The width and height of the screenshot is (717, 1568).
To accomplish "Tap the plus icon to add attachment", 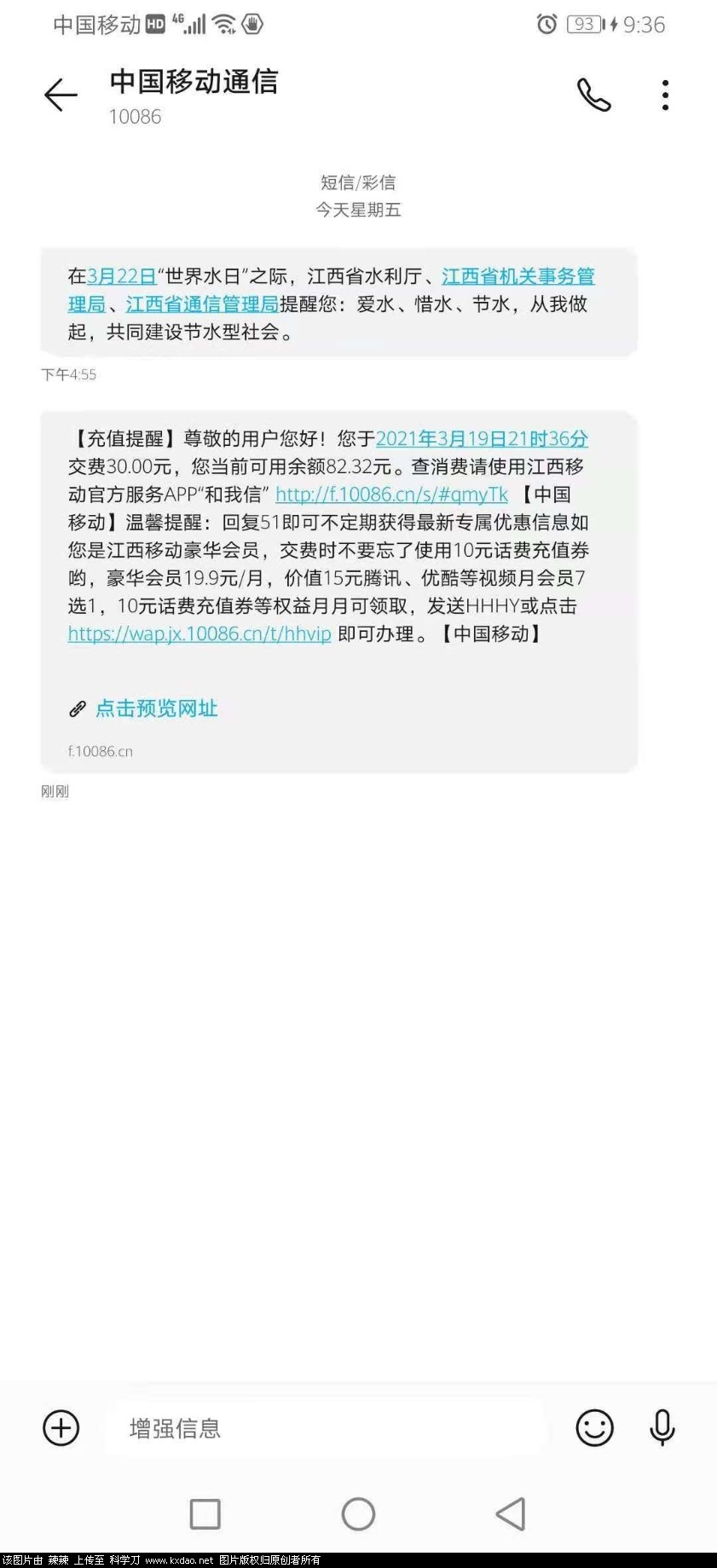I will pos(60,1427).
